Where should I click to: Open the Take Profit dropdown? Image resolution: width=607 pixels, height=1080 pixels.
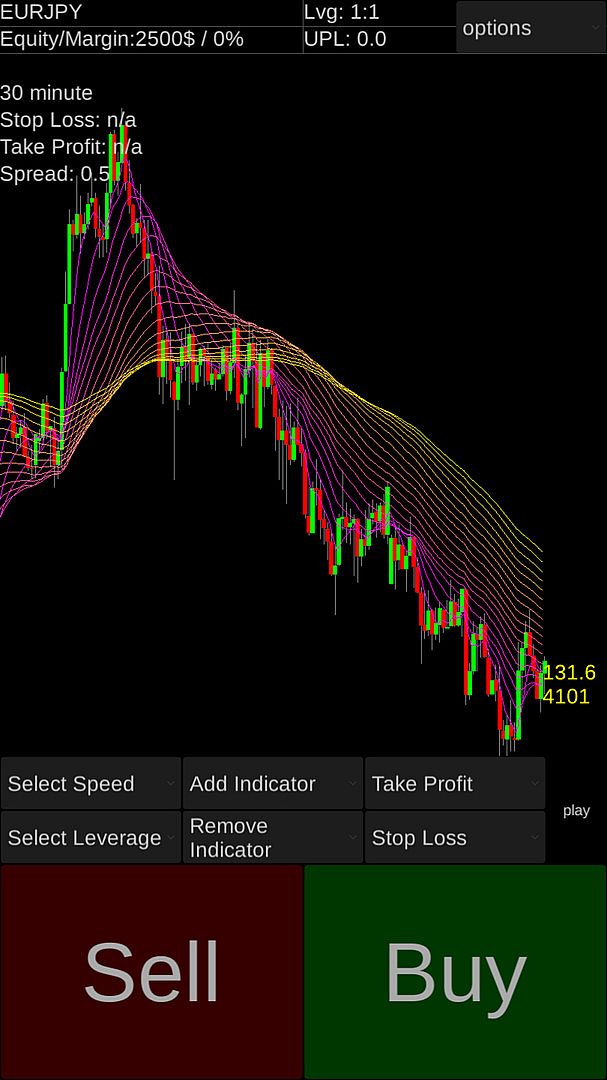click(x=455, y=784)
